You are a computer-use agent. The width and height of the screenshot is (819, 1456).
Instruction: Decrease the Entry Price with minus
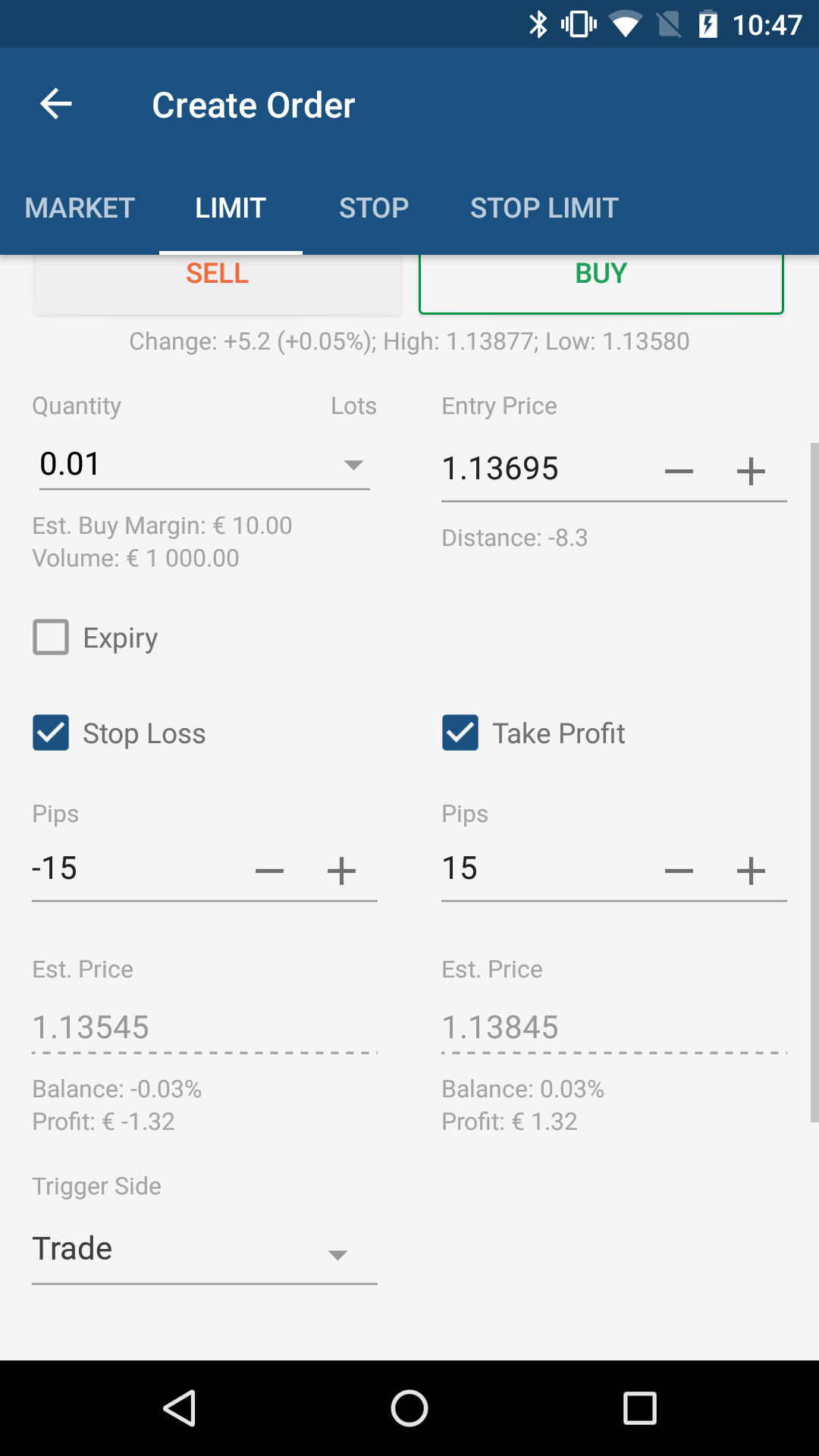pyautogui.click(x=679, y=471)
